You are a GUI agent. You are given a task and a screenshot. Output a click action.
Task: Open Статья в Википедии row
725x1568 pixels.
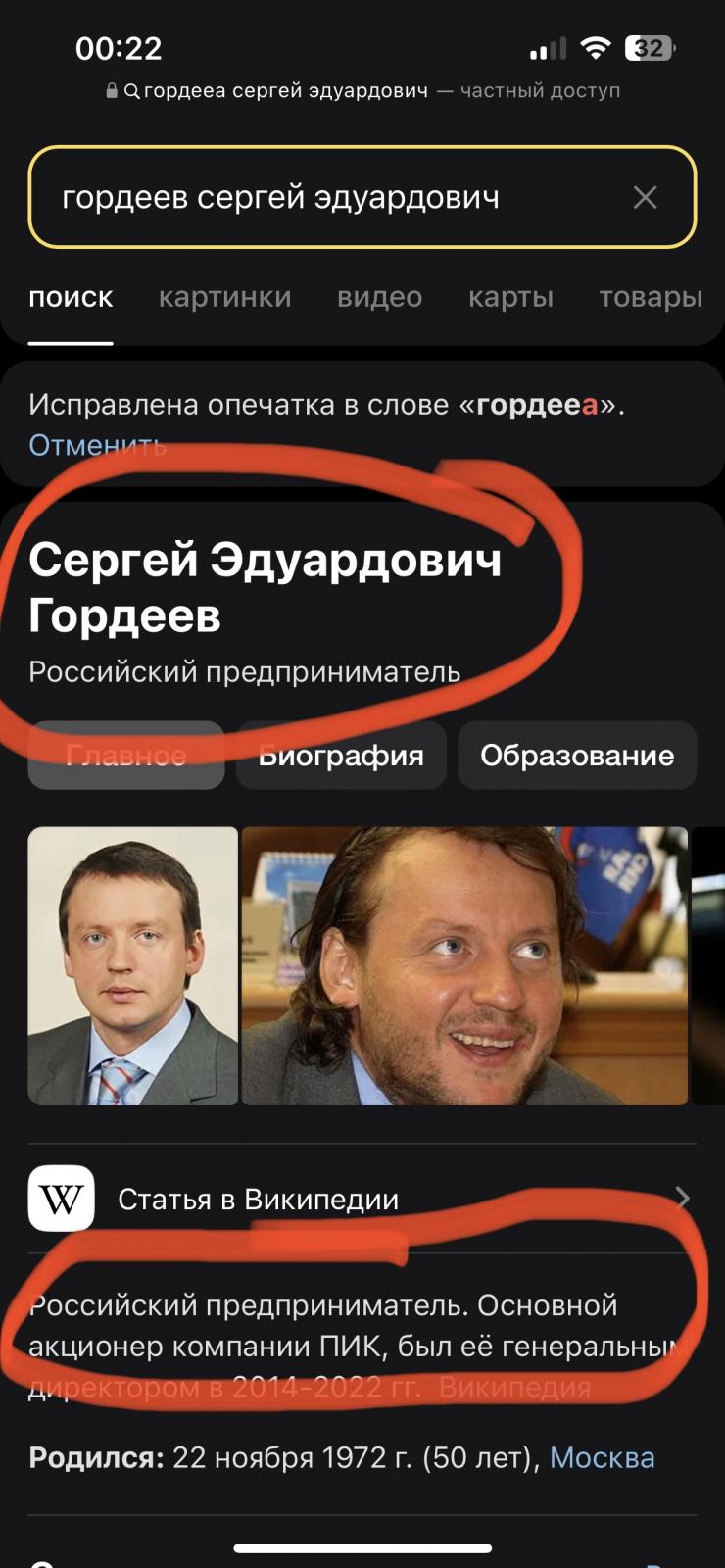(362, 1199)
